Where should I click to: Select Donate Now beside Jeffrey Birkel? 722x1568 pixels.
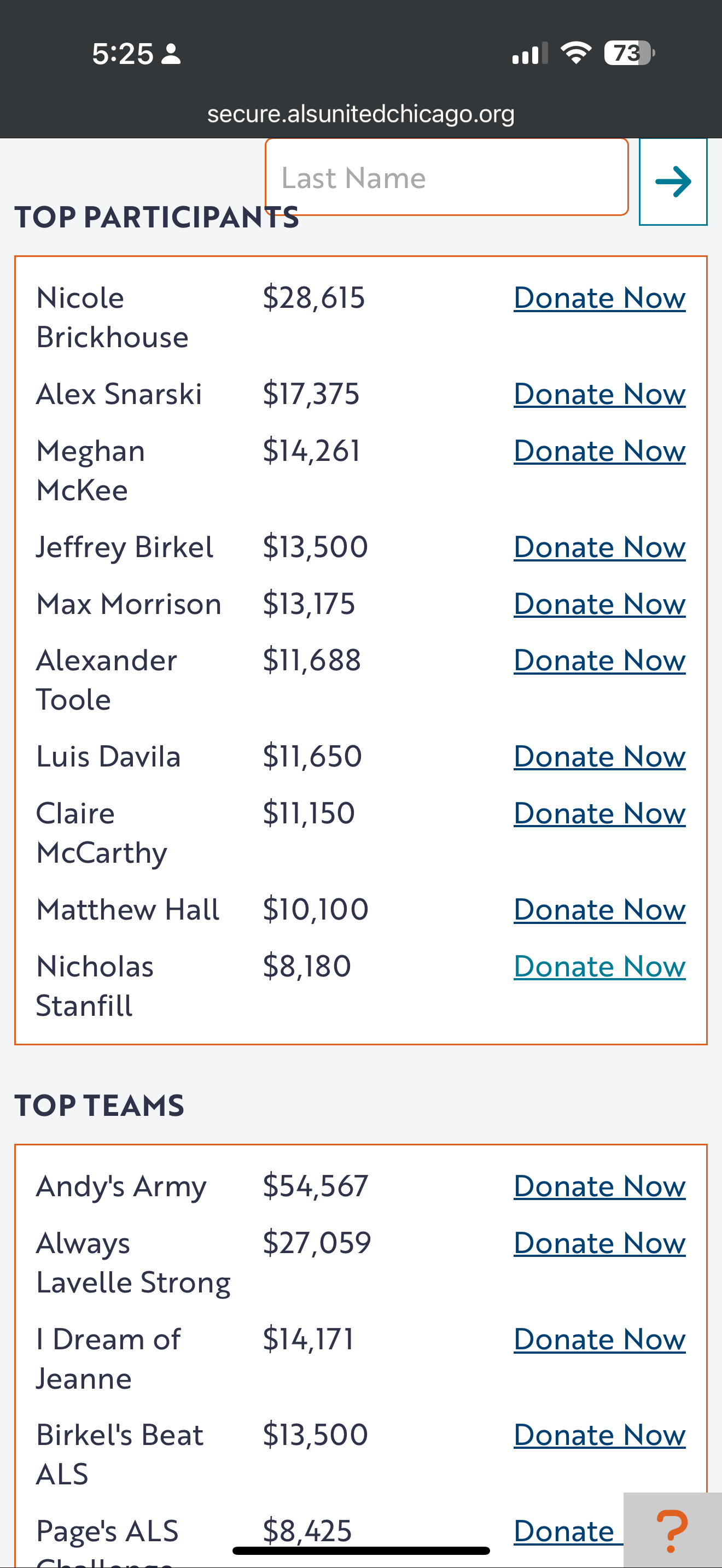(599, 547)
